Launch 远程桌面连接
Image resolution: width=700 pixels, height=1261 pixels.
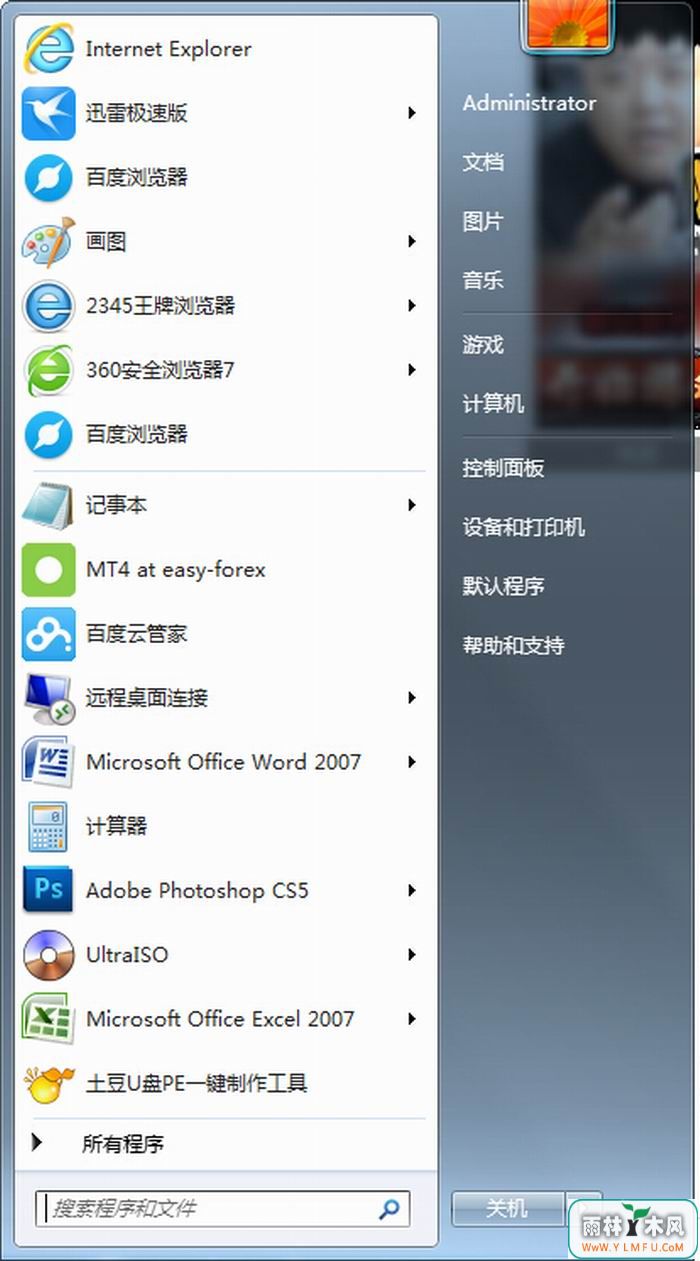[146, 698]
